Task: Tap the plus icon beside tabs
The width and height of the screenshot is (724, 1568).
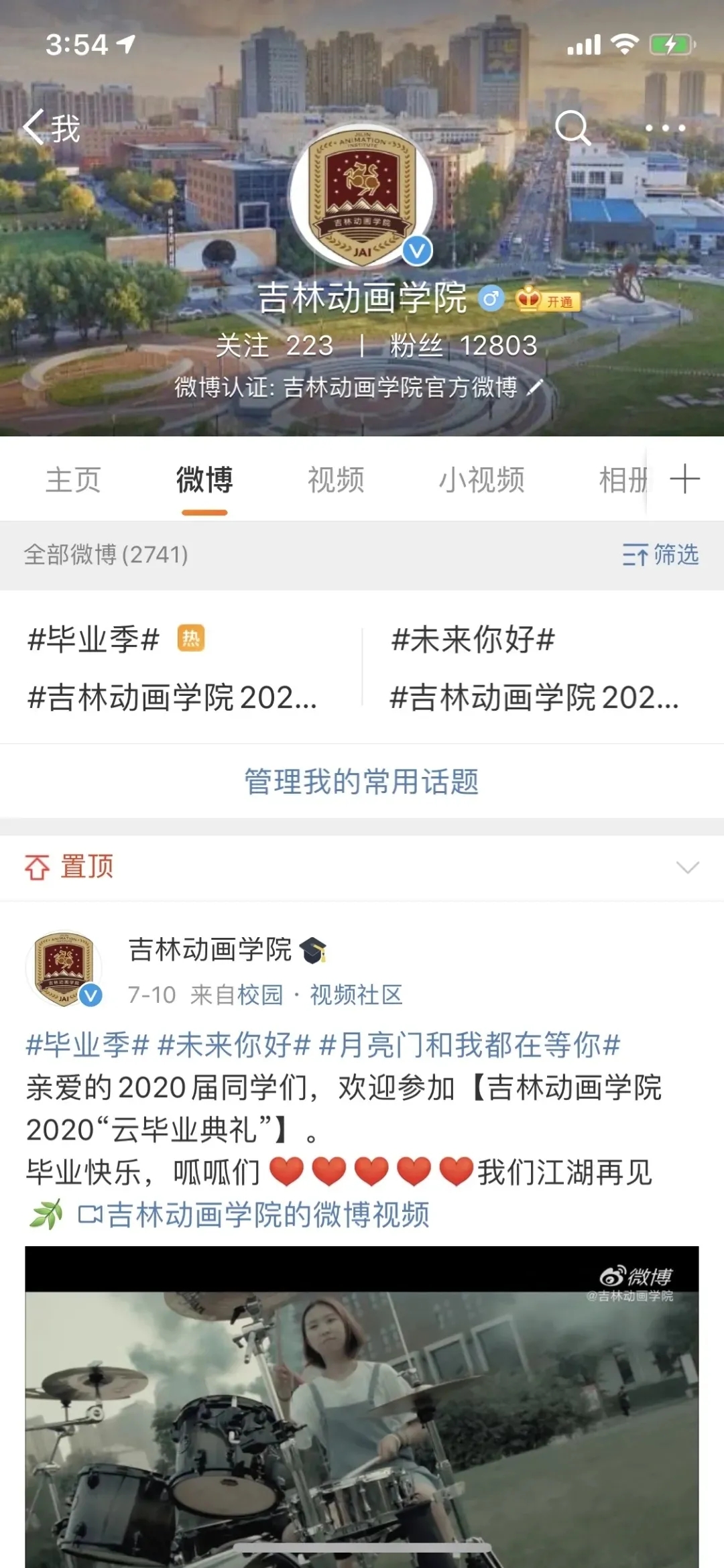Action: [x=685, y=480]
